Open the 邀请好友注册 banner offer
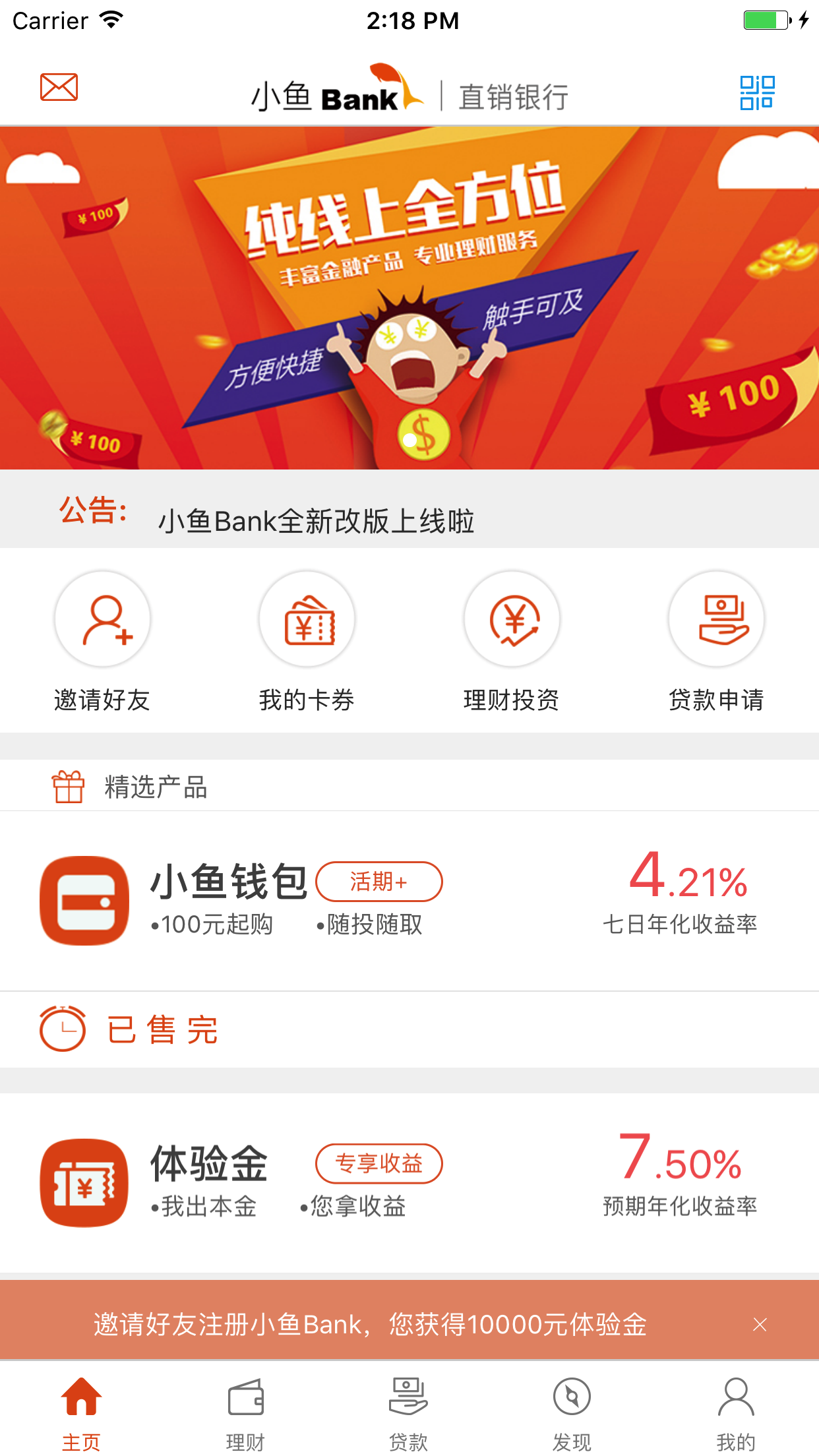This screenshot has width=819, height=1456. click(370, 1324)
